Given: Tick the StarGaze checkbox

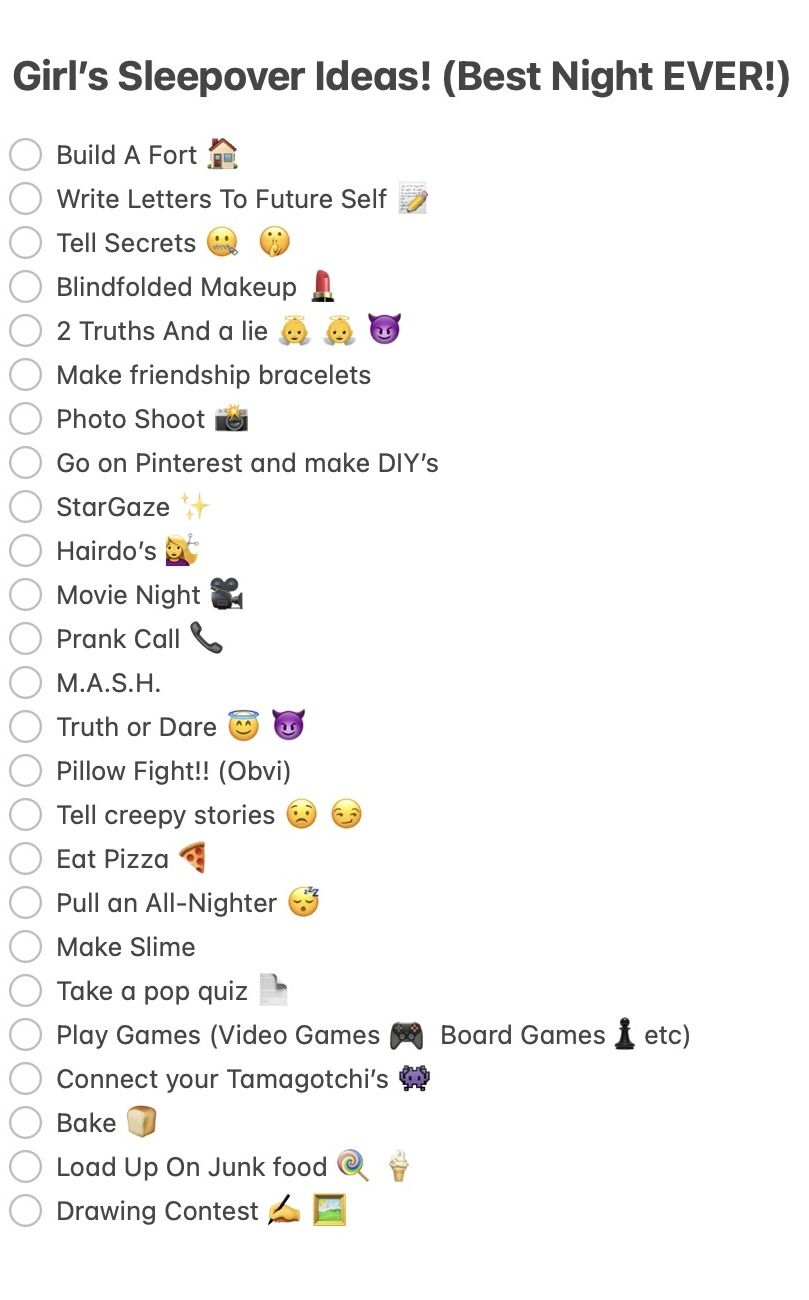Looking at the screenshot, I should pyautogui.click(x=25, y=507).
